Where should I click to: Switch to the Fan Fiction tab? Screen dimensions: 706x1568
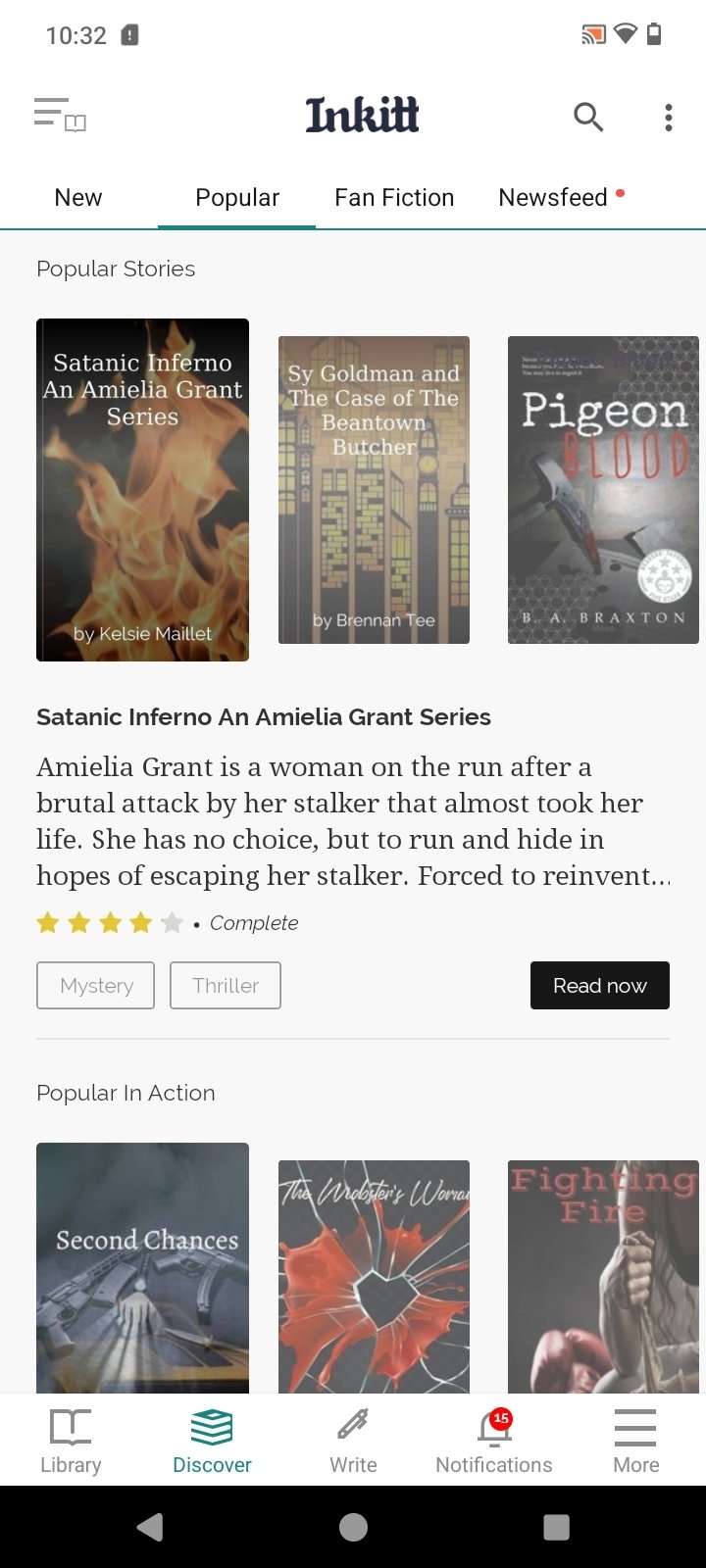tap(394, 198)
